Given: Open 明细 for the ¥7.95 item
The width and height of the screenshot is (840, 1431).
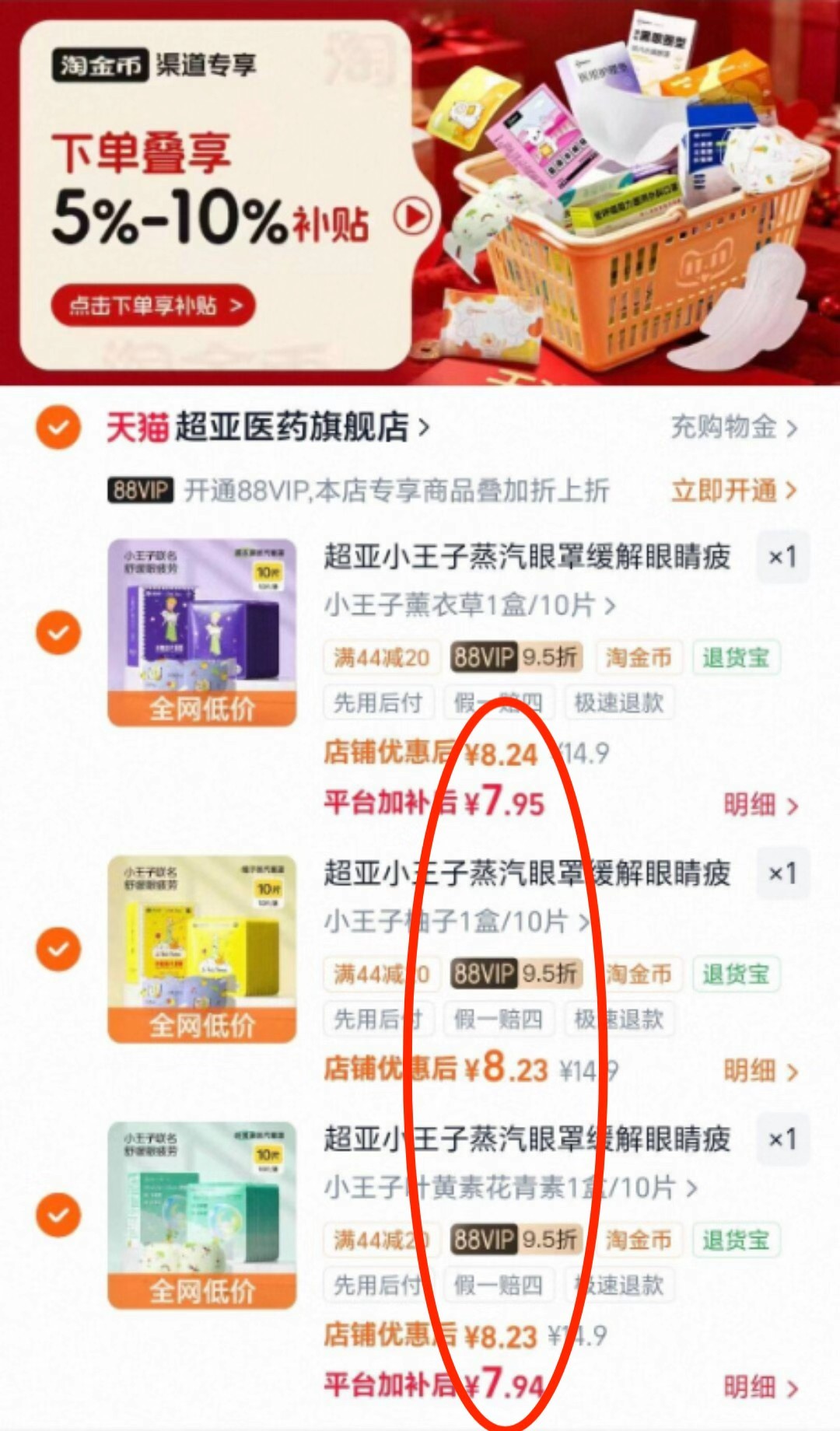Looking at the screenshot, I should coord(760,805).
